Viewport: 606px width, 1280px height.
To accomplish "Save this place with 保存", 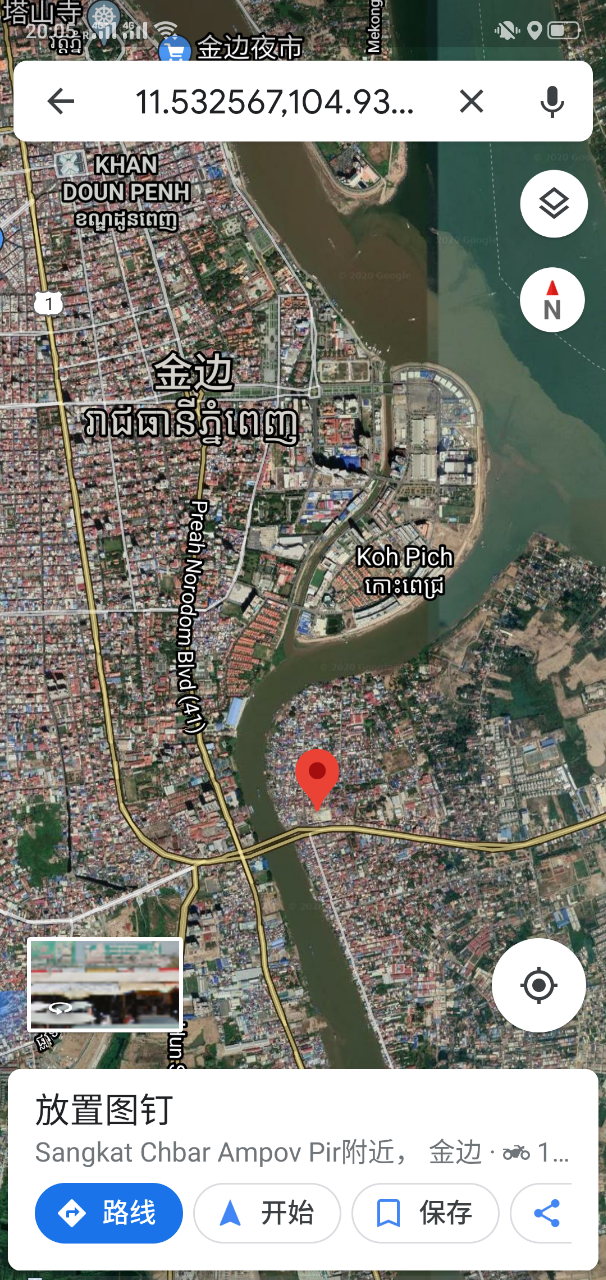I will 425,1213.
